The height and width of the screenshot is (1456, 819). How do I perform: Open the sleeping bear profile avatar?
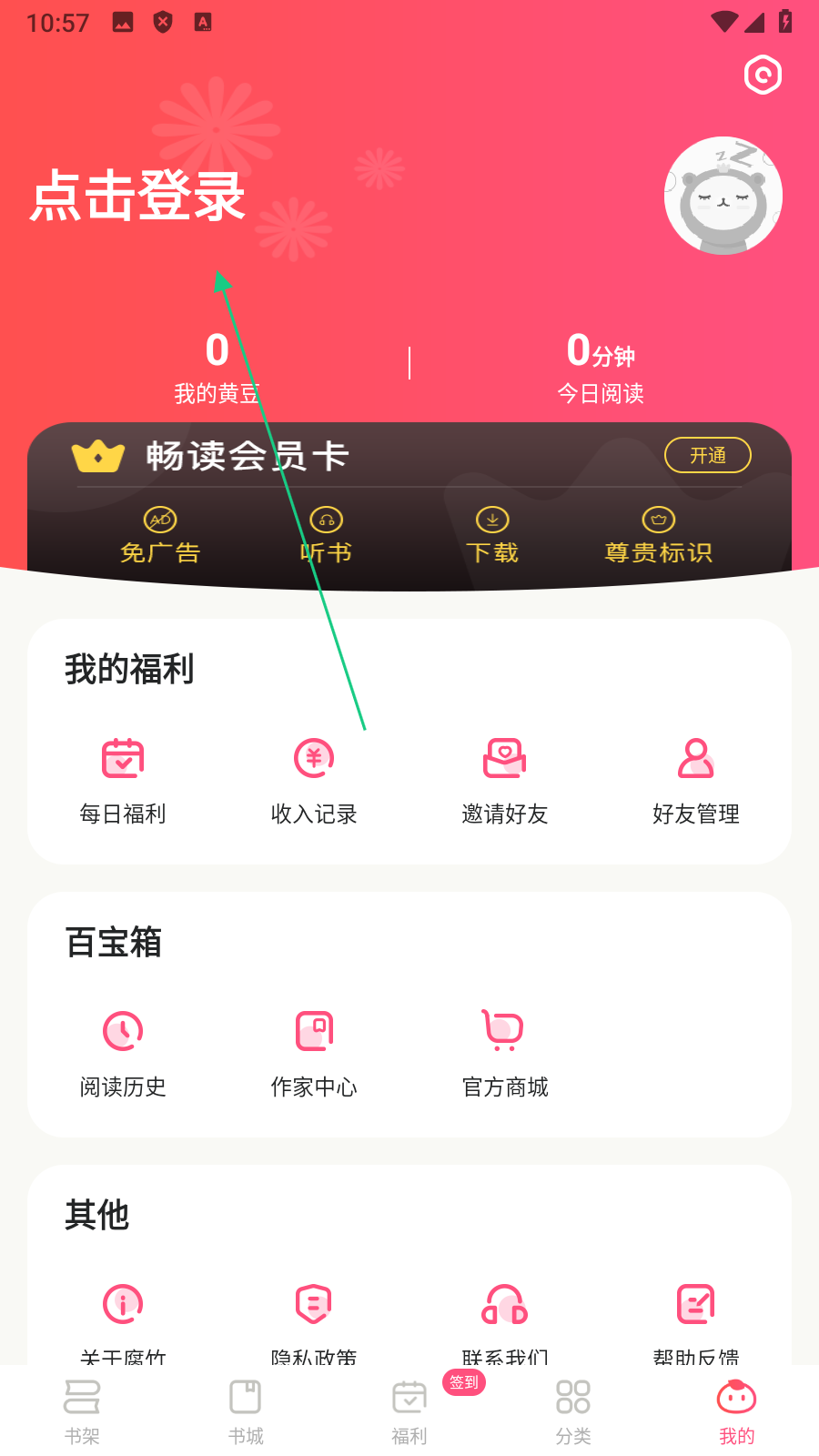pos(723,196)
